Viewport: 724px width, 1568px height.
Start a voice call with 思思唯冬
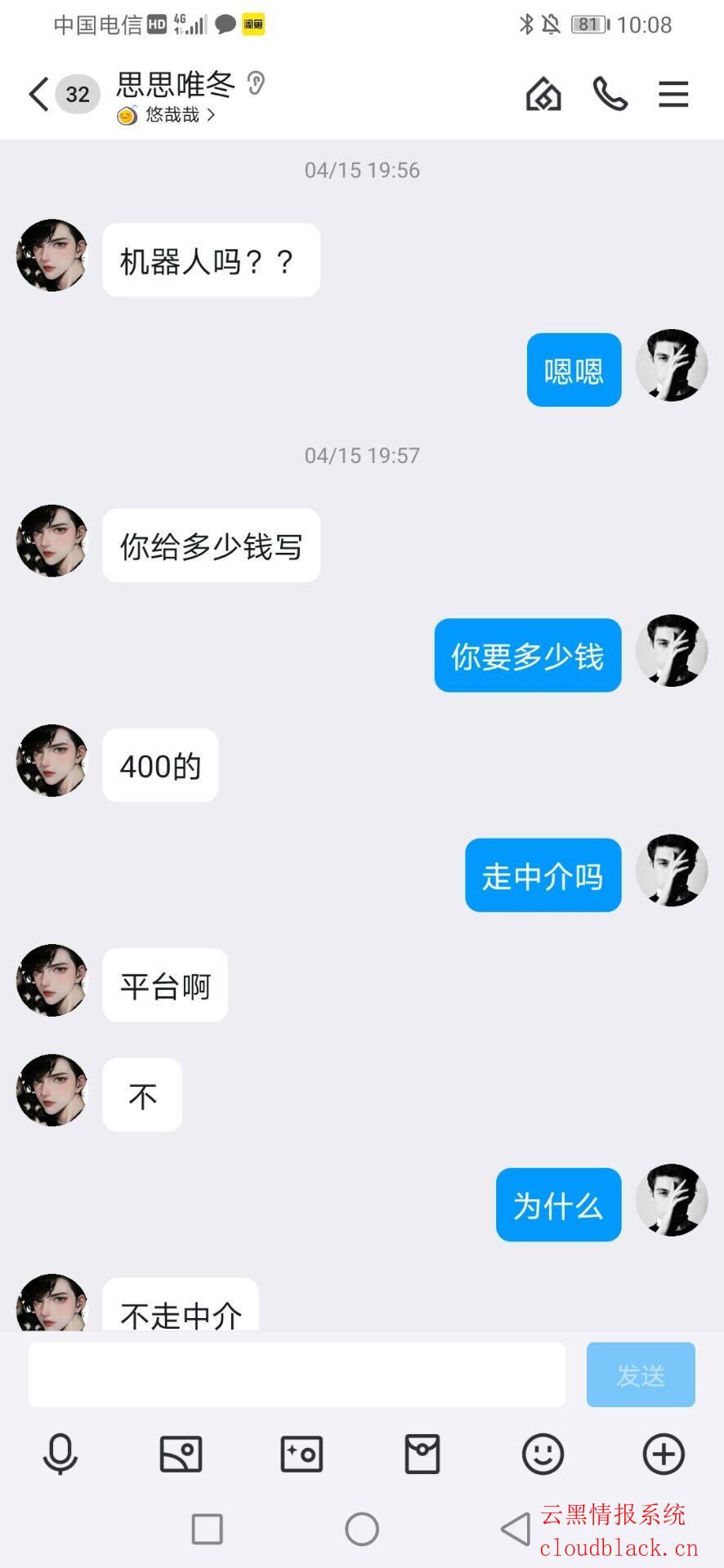click(x=610, y=94)
